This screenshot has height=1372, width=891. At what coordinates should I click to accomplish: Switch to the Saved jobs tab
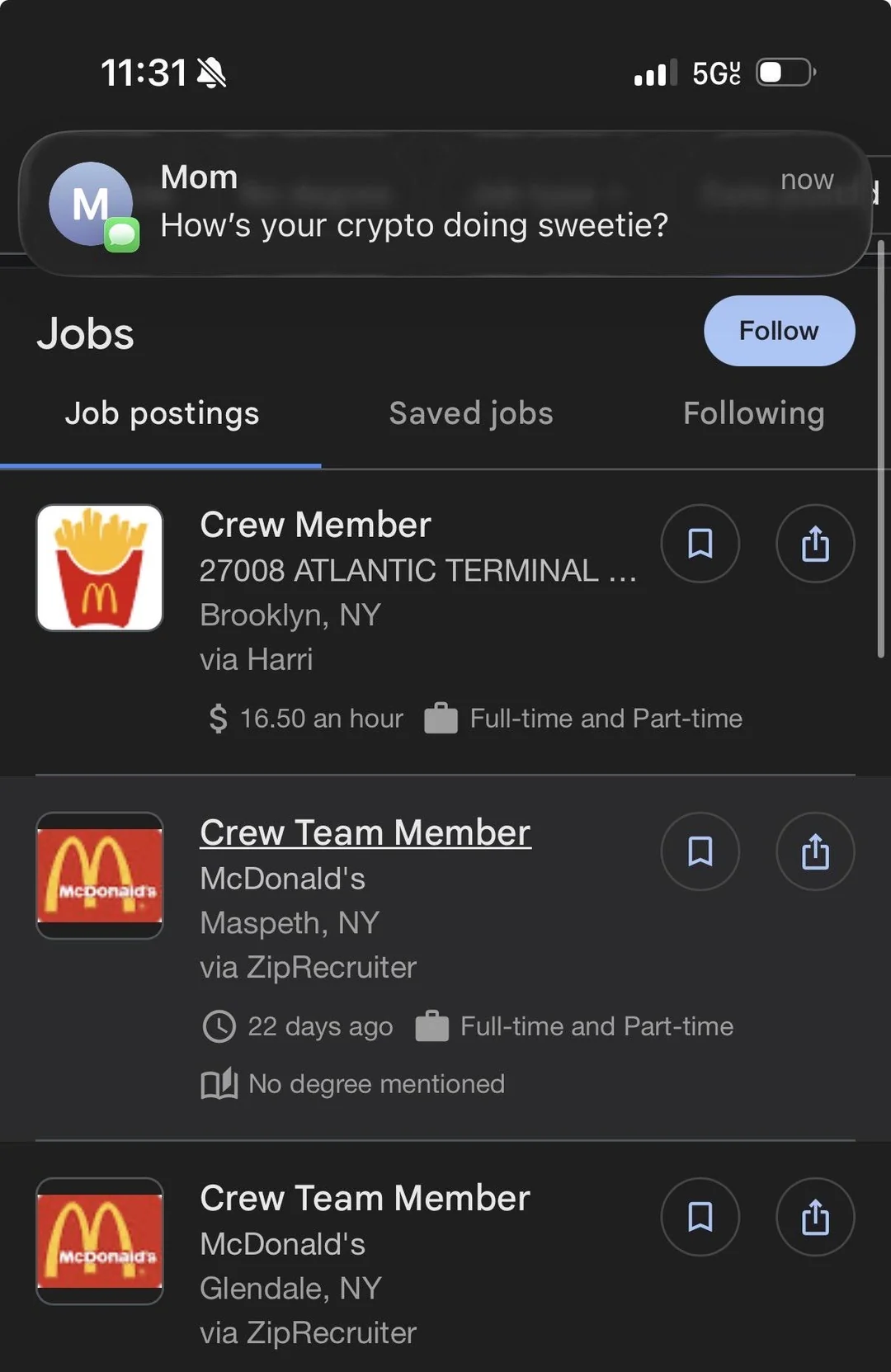pos(471,413)
